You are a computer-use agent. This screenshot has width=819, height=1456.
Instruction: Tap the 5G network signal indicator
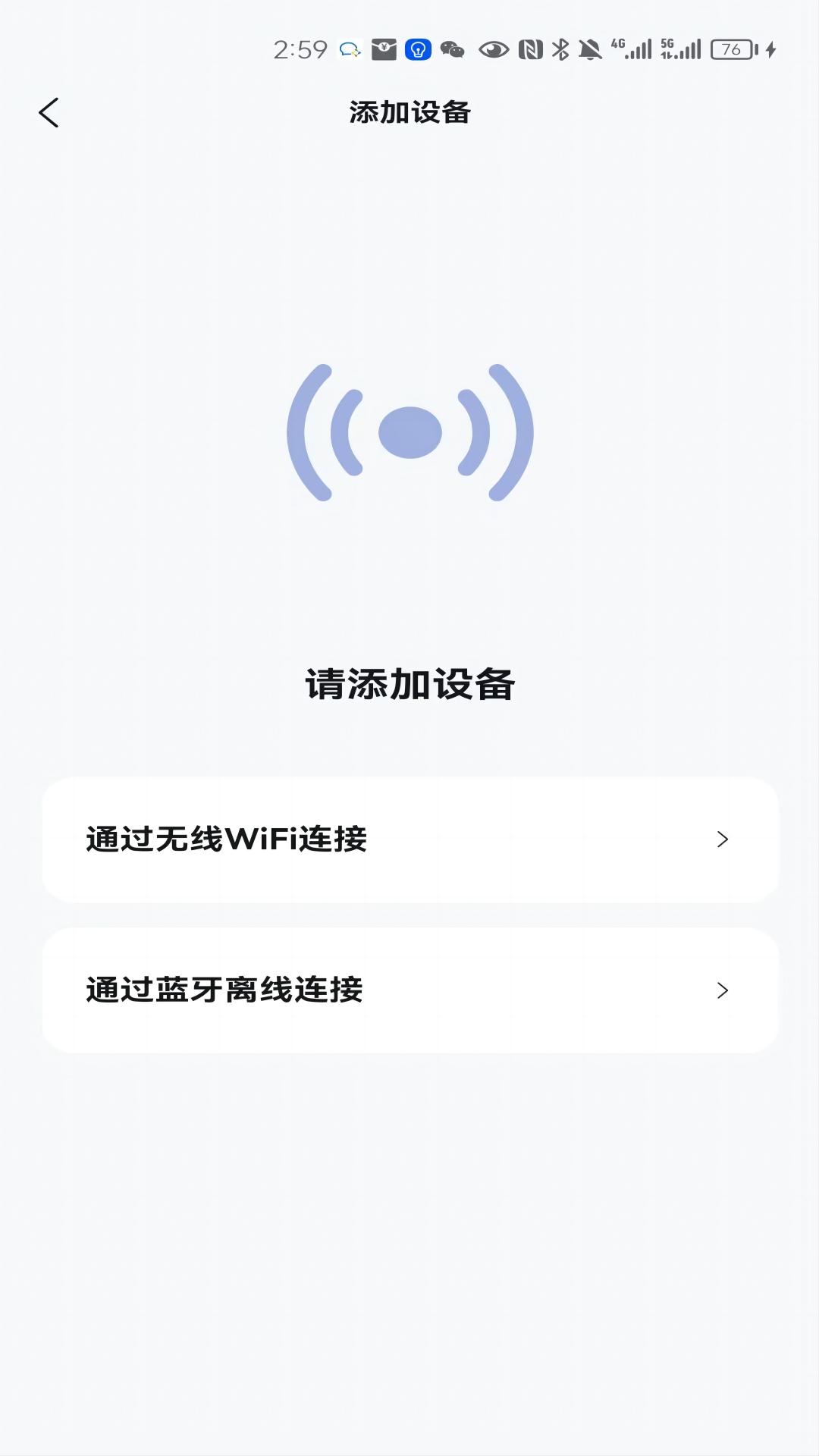click(x=680, y=49)
